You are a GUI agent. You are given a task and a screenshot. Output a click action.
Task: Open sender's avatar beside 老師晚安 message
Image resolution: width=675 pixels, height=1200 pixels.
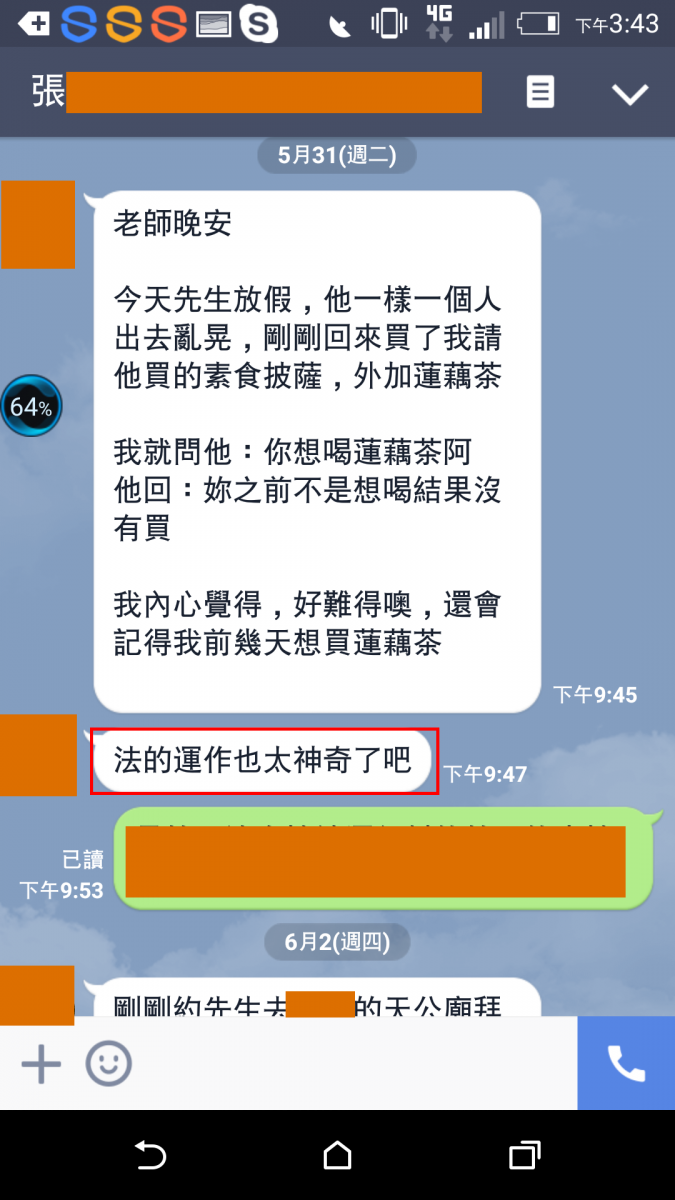click(38, 225)
